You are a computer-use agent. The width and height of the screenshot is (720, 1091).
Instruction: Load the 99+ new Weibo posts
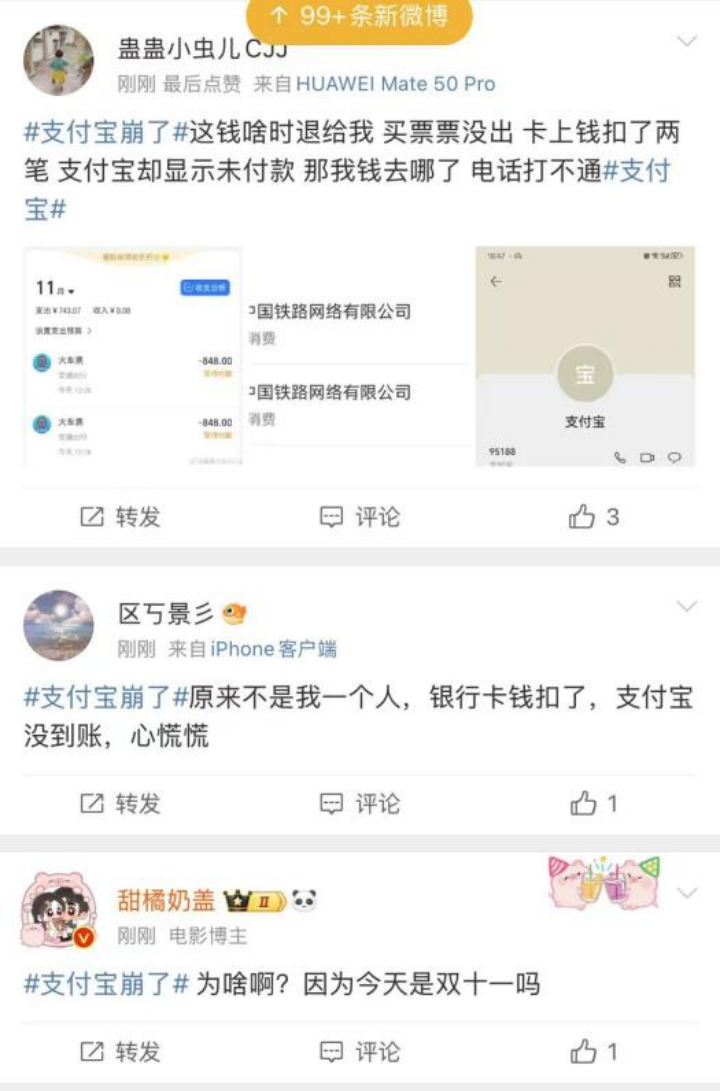(359, 17)
